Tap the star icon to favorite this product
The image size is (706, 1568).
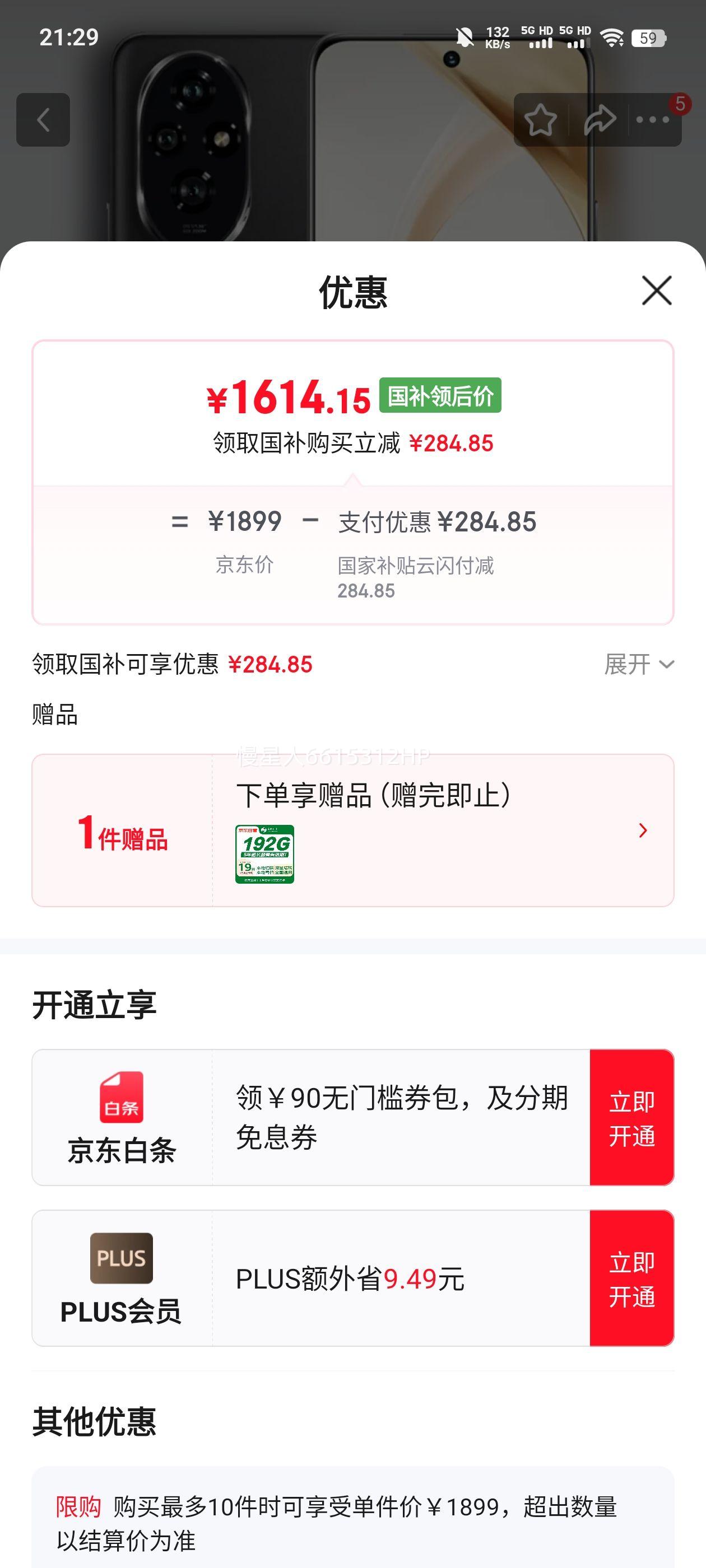[541, 119]
